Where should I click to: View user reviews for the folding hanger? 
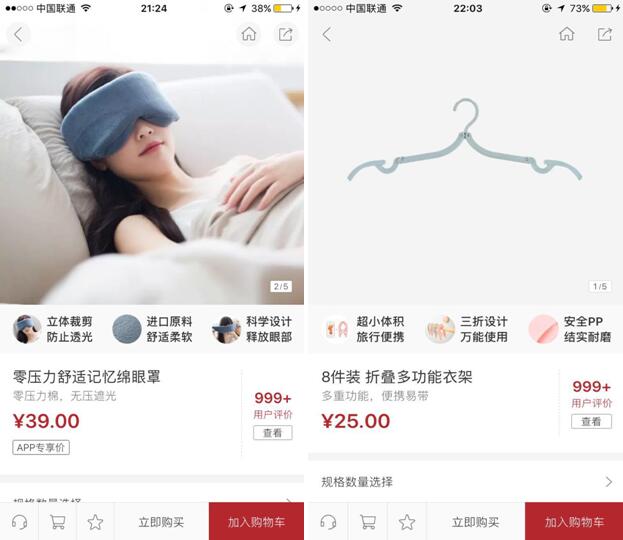(x=591, y=421)
